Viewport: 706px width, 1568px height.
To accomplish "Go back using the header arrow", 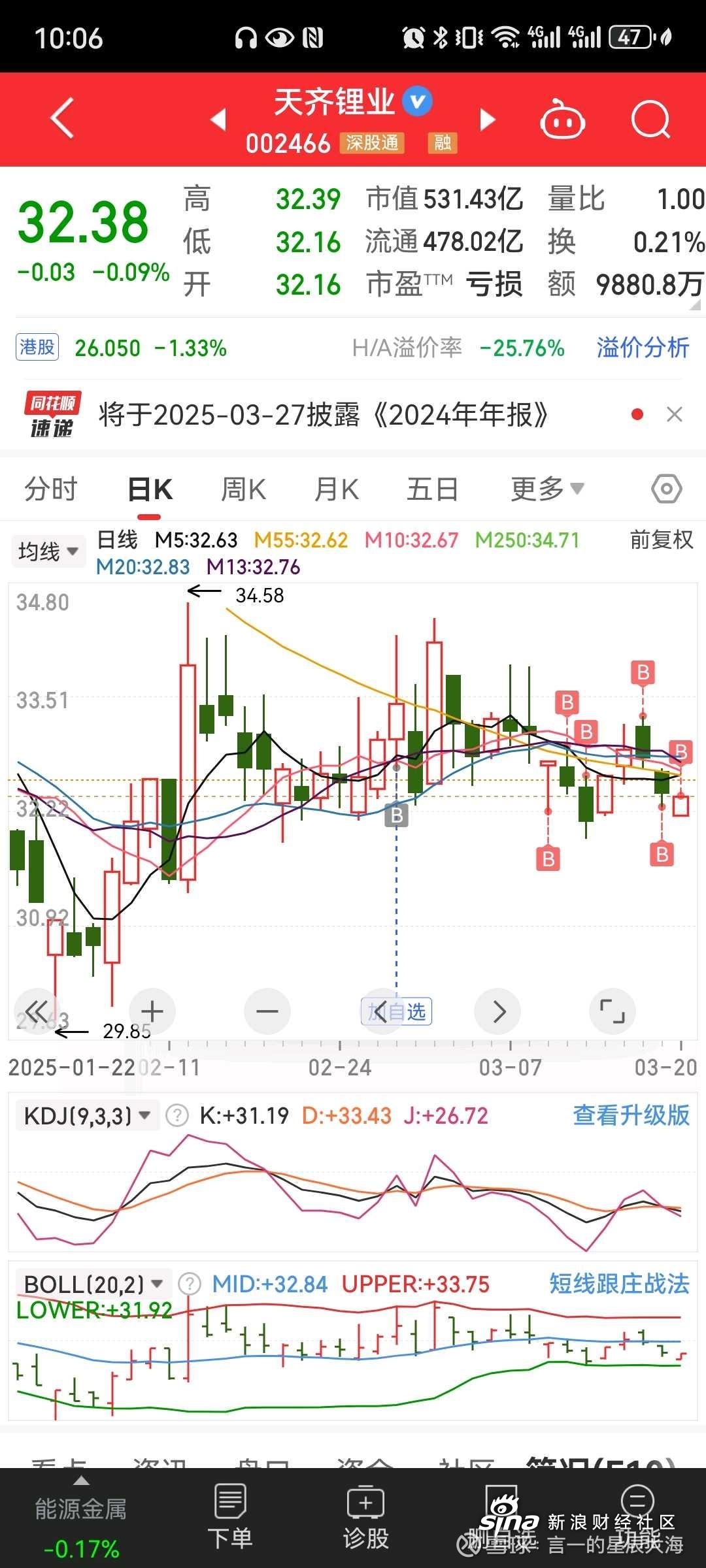I will pyautogui.click(x=62, y=119).
